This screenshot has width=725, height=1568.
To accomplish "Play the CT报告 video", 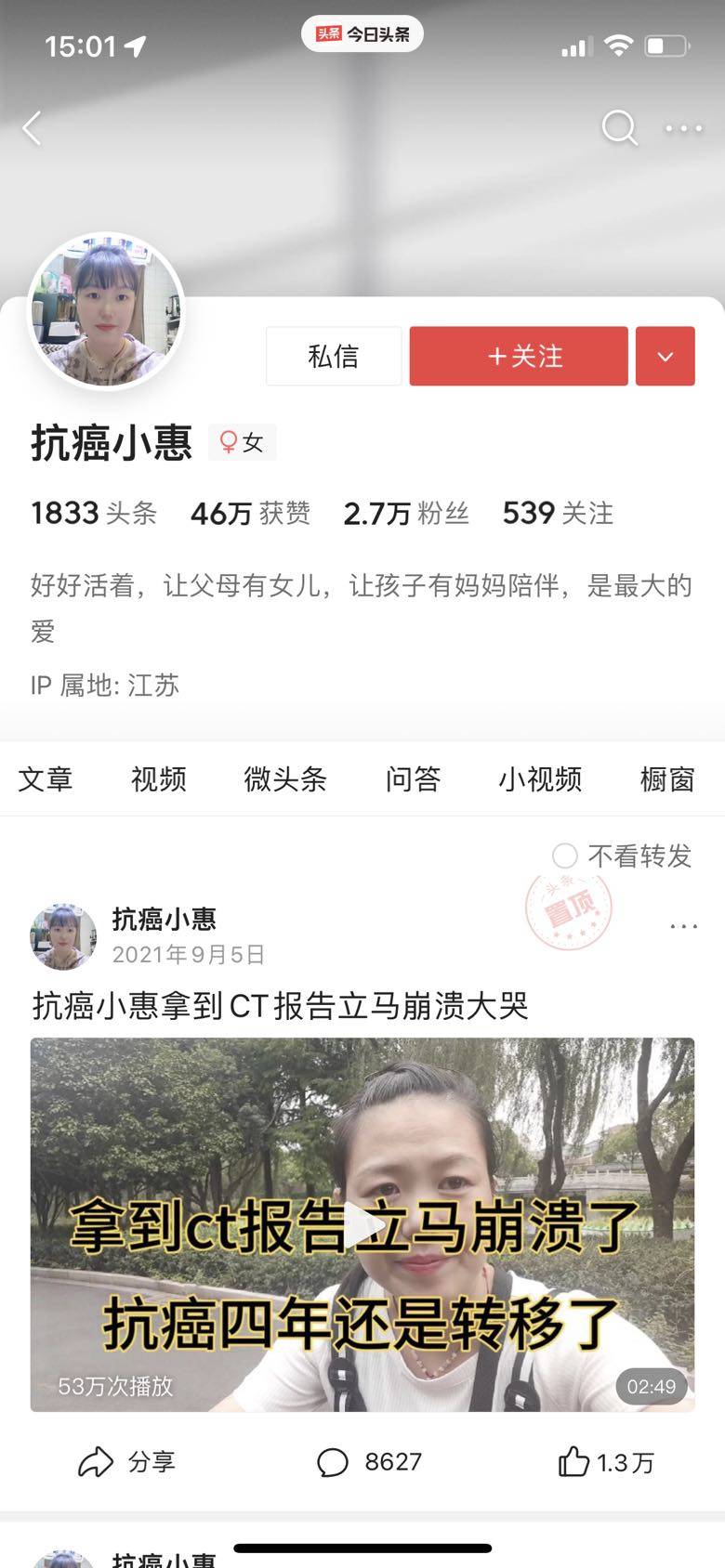I will click(x=362, y=1224).
